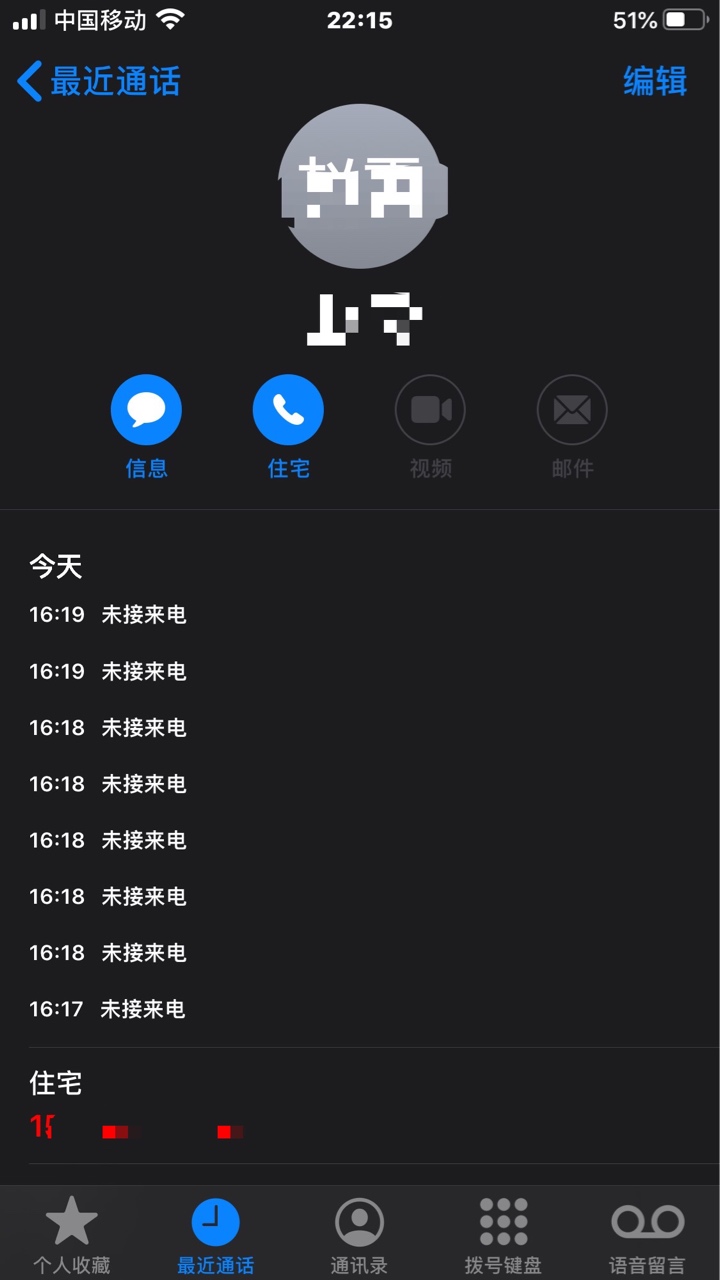Switch to 拨号键盘 tab
720x1280 pixels.
pos(503,1235)
